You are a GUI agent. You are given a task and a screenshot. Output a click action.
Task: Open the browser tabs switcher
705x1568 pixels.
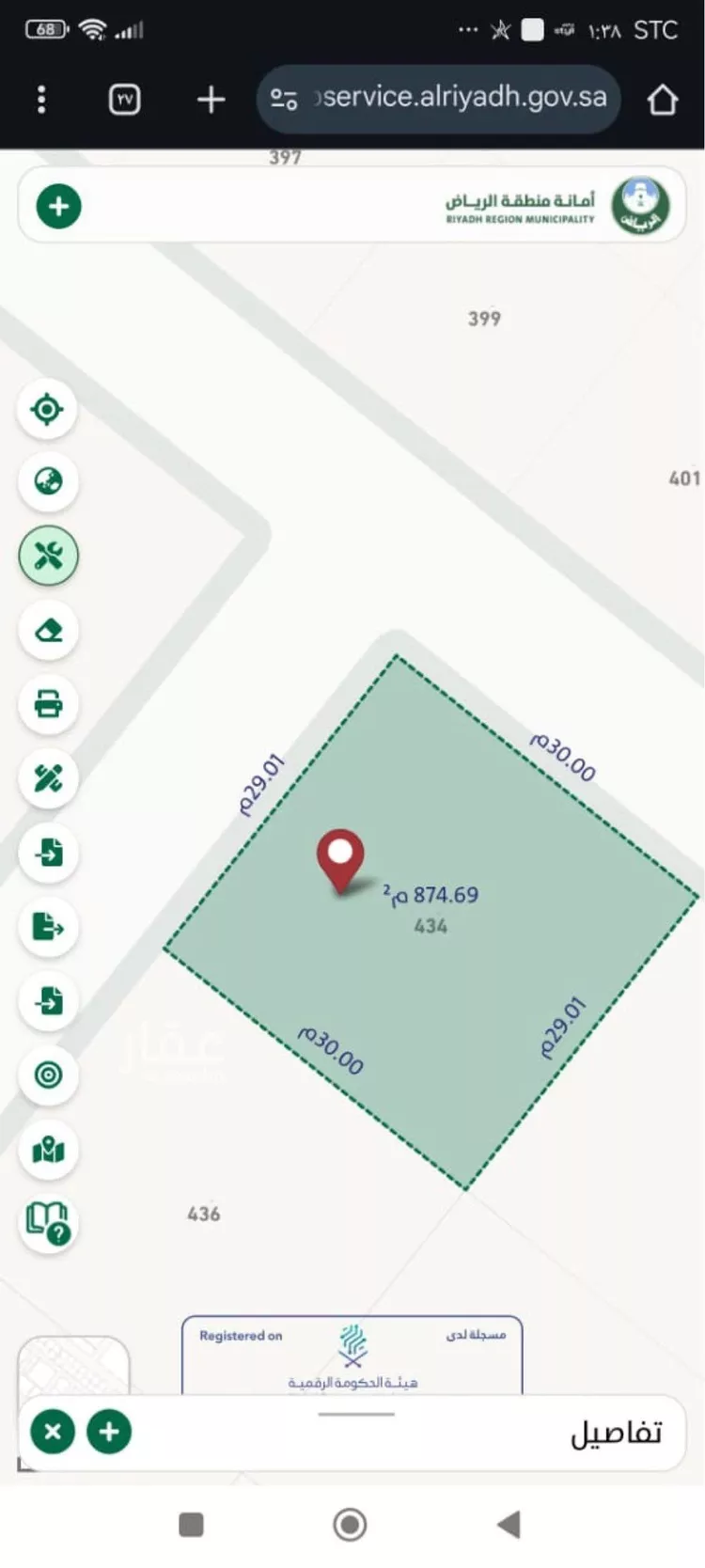pos(125,99)
